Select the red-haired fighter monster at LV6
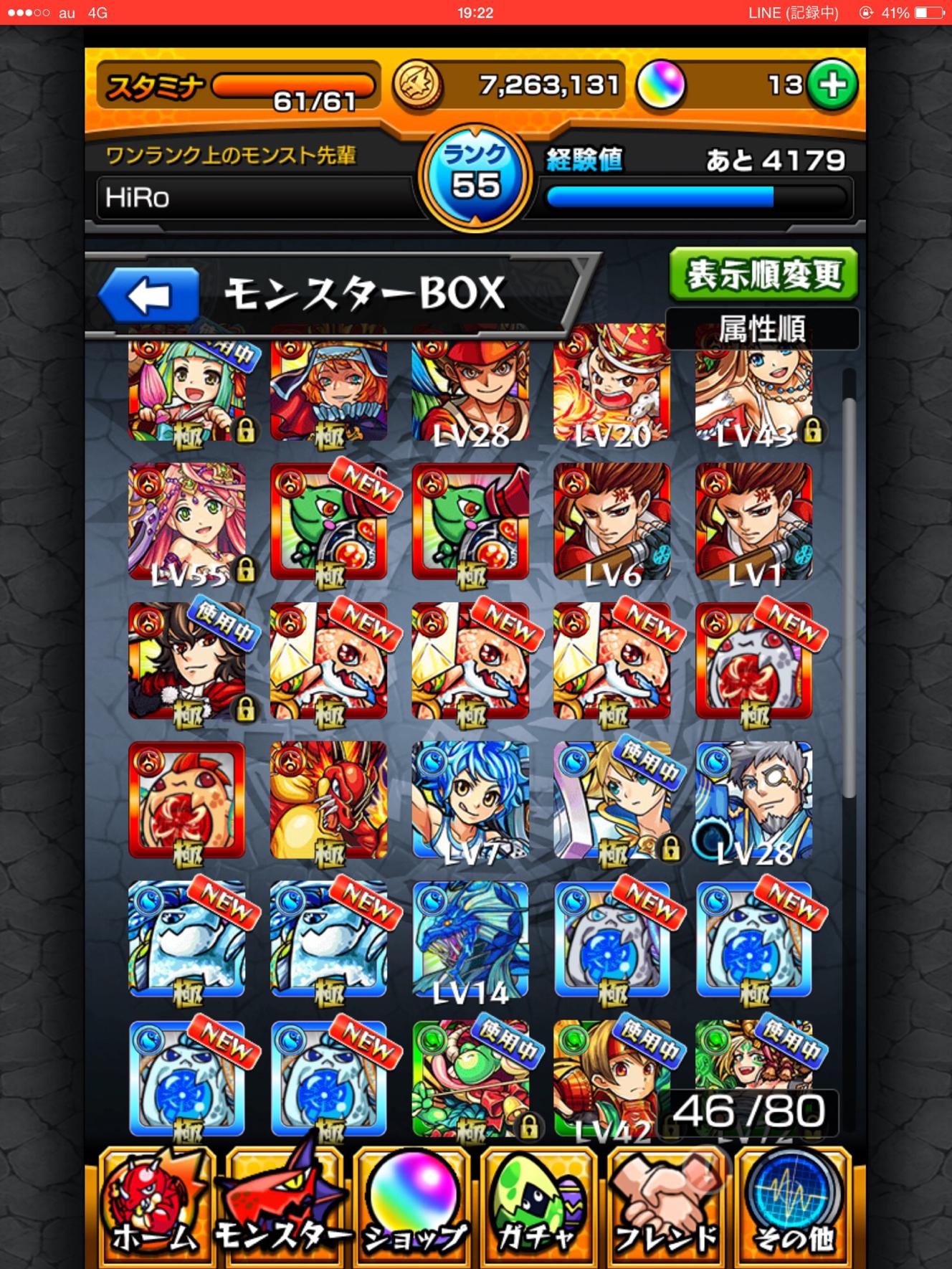 (611, 521)
